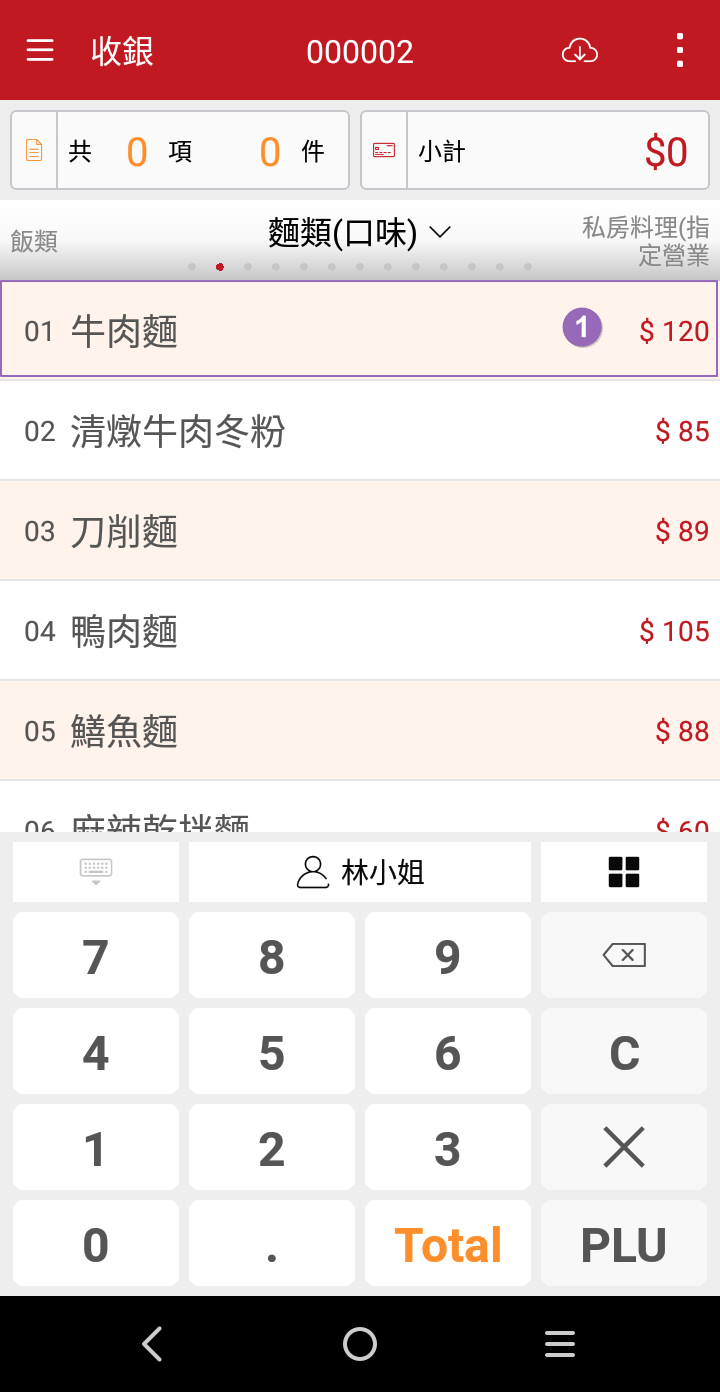Viewport: 720px width, 1392px height.
Task: Tap the Total key
Action: 448,1245
